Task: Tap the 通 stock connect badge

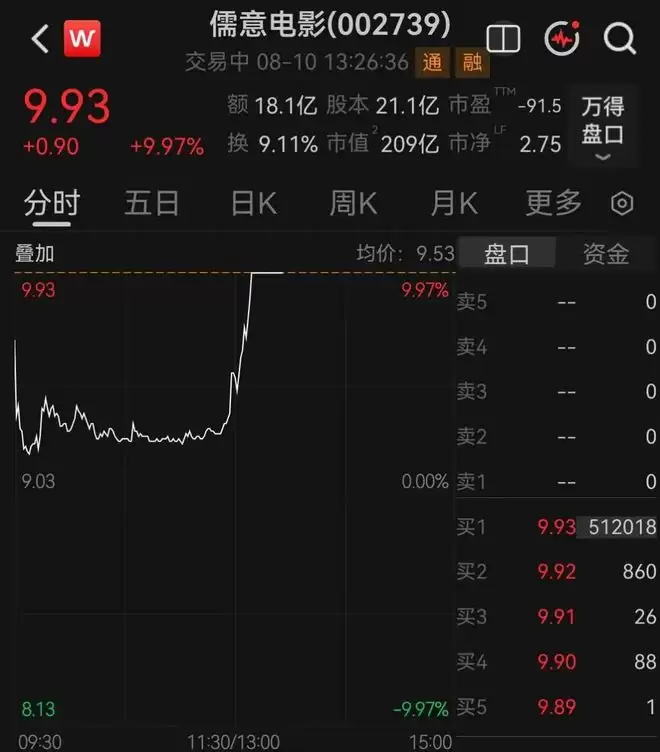Action: point(432,62)
